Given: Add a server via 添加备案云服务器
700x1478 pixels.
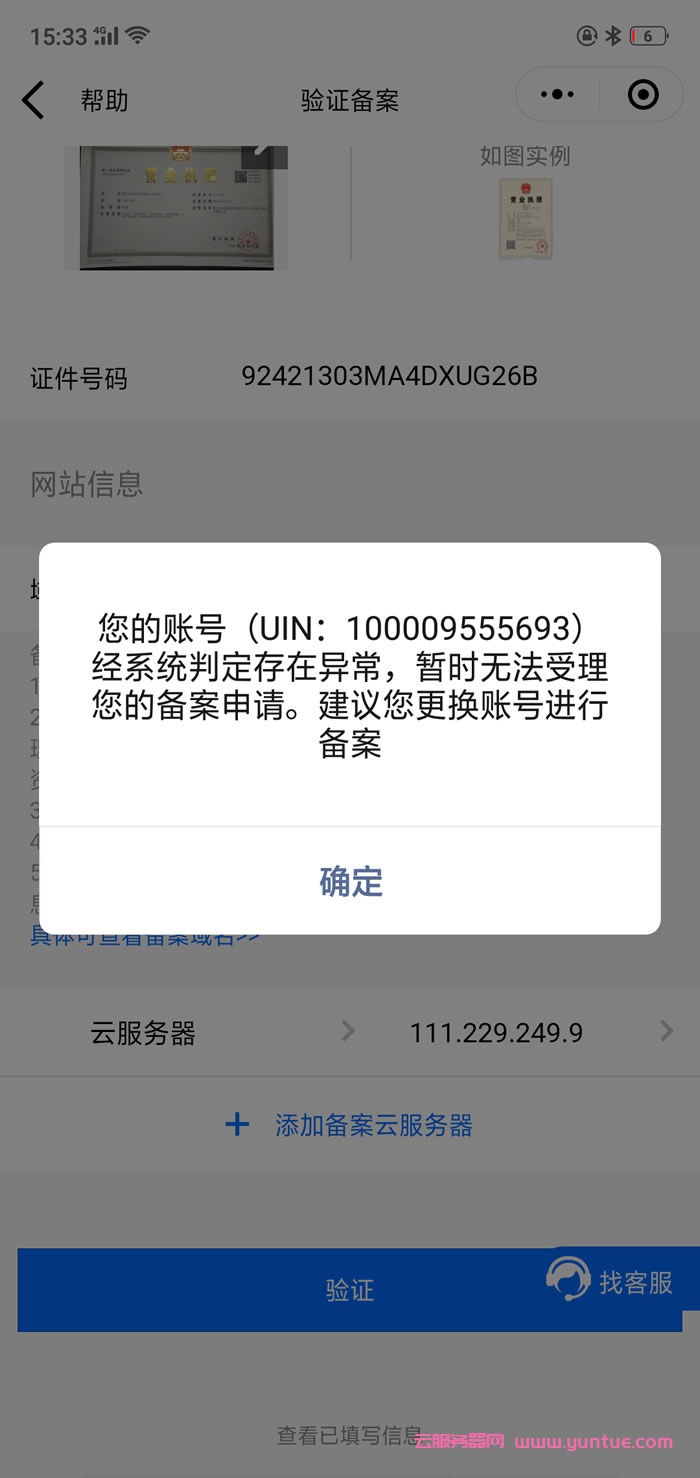Looking at the screenshot, I should pyautogui.click(x=350, y=1125).
